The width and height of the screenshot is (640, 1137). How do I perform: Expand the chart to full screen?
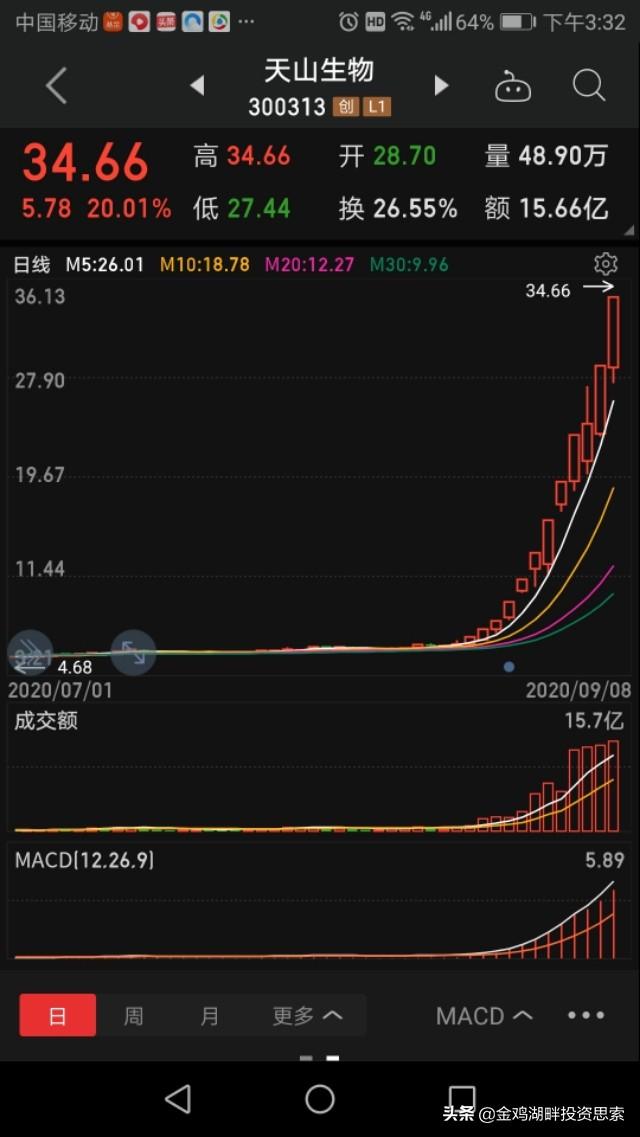(133, 653)
